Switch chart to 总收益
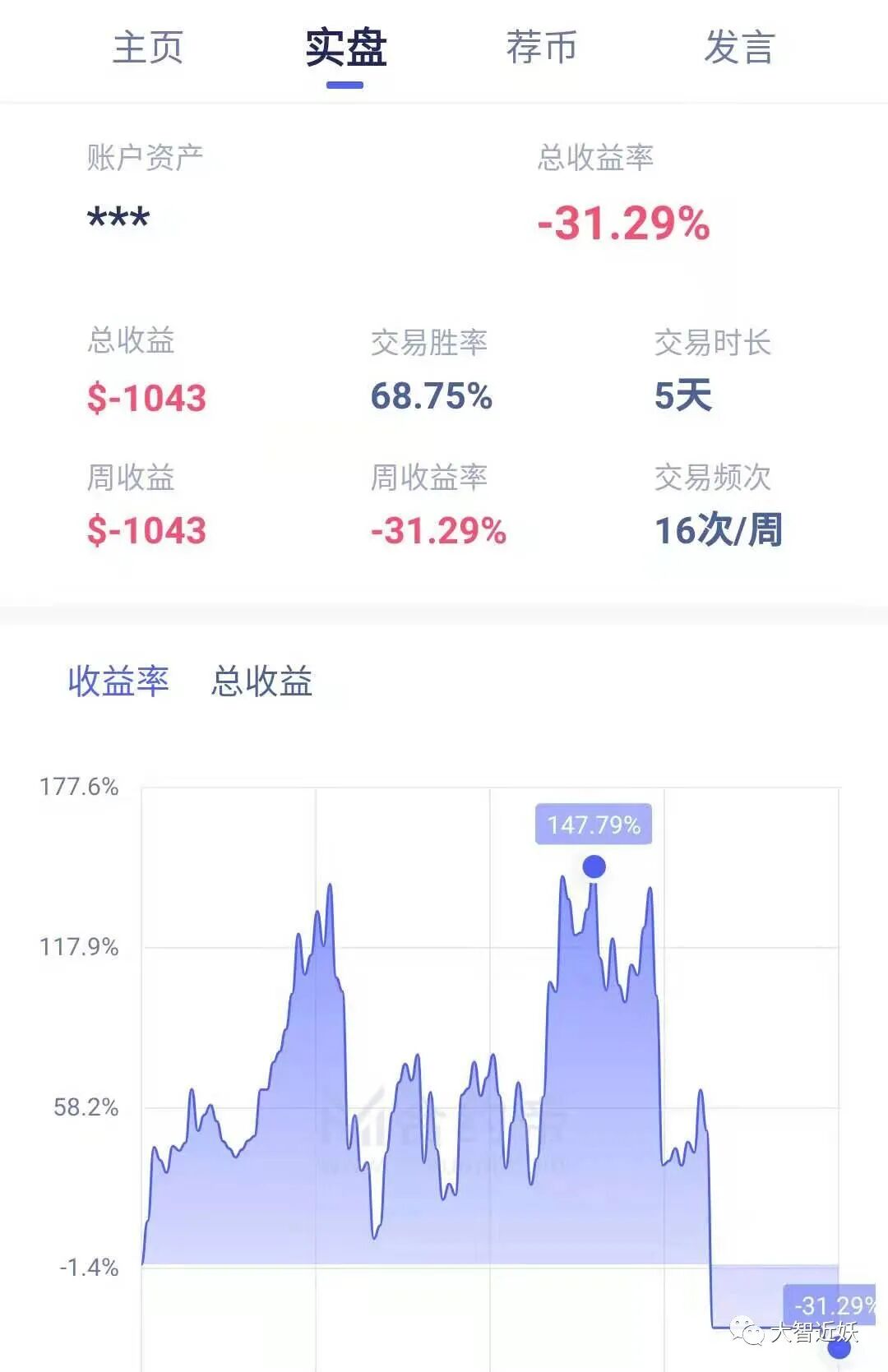 pos(261,681)
